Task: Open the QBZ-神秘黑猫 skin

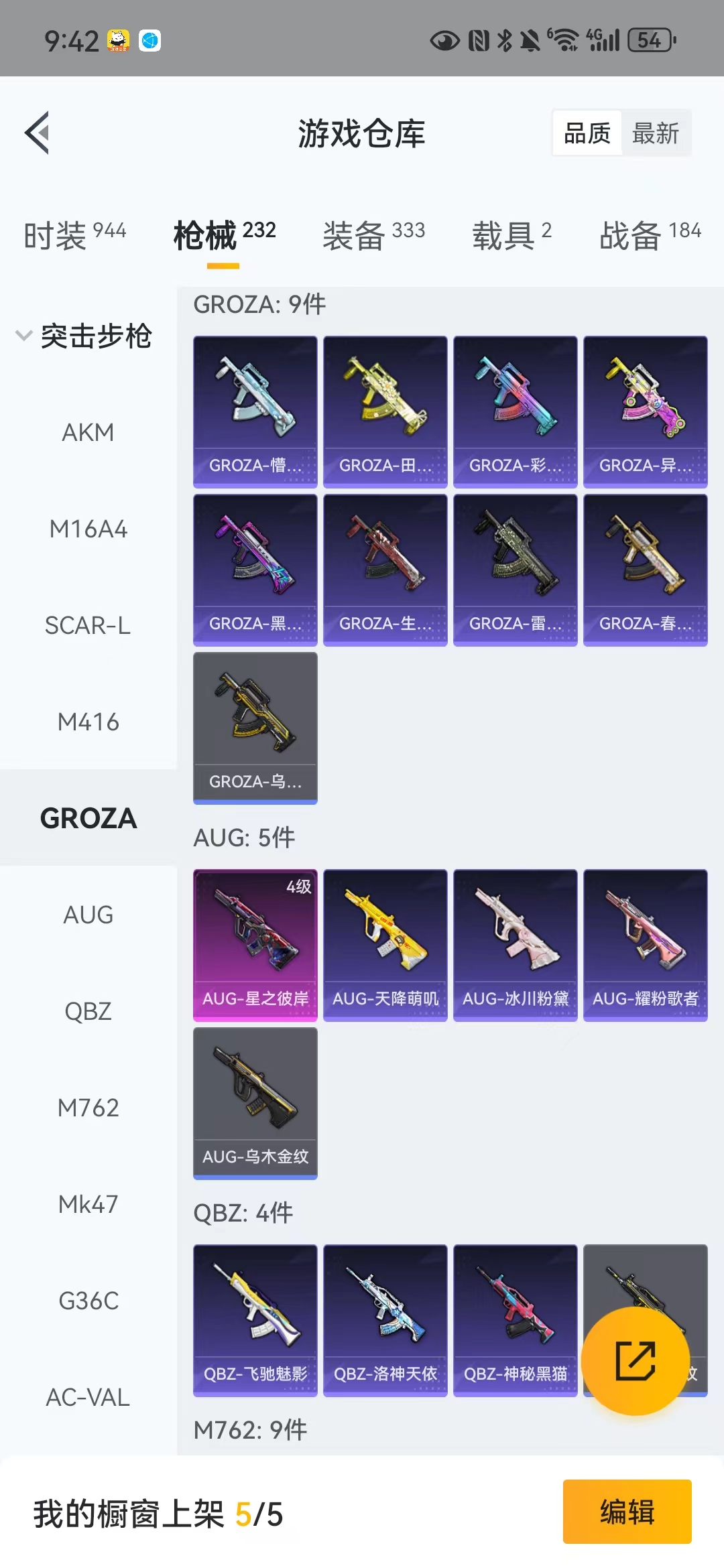Action: click(516, 1321)
